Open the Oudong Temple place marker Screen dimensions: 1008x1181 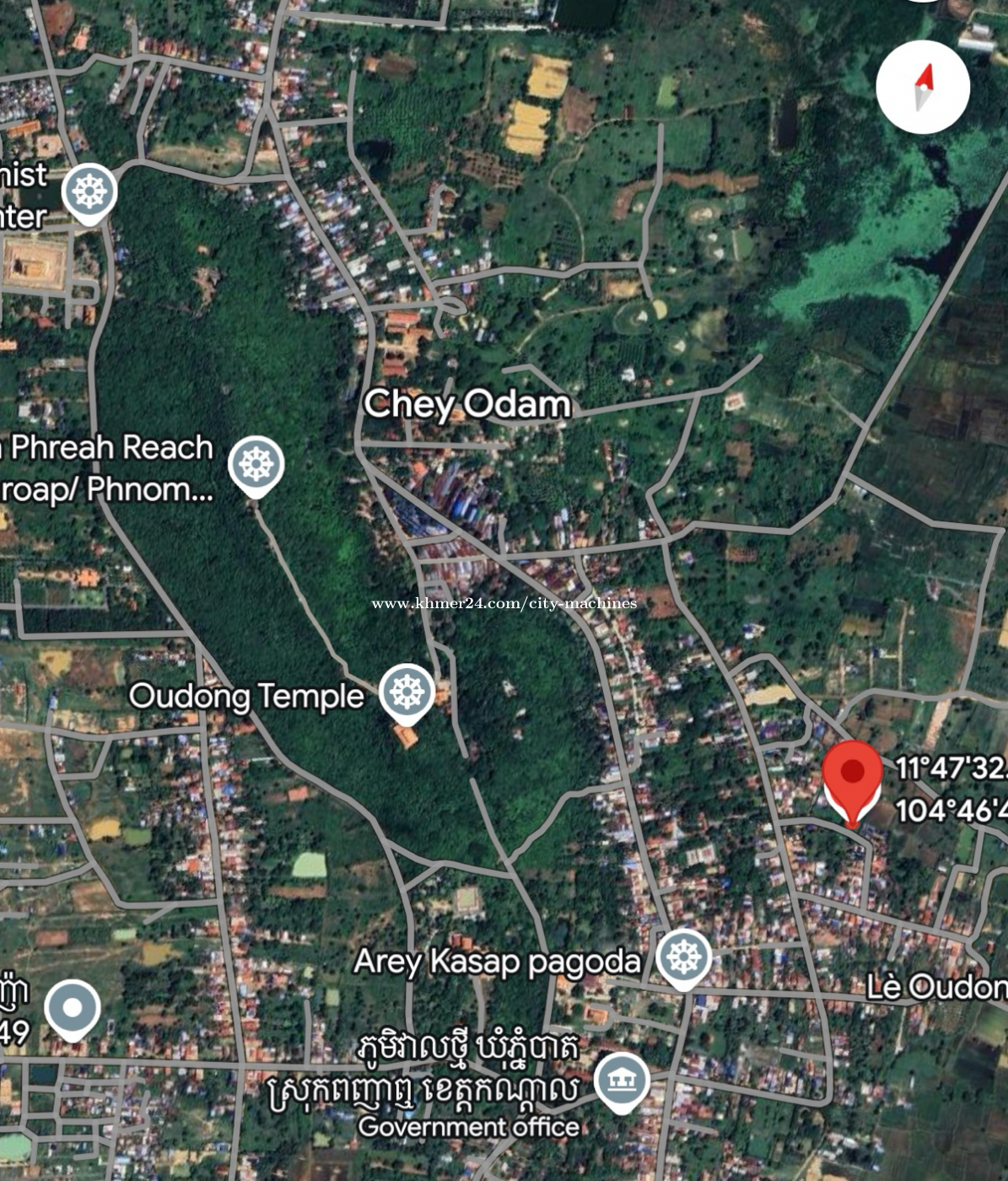tap(407, 693)
